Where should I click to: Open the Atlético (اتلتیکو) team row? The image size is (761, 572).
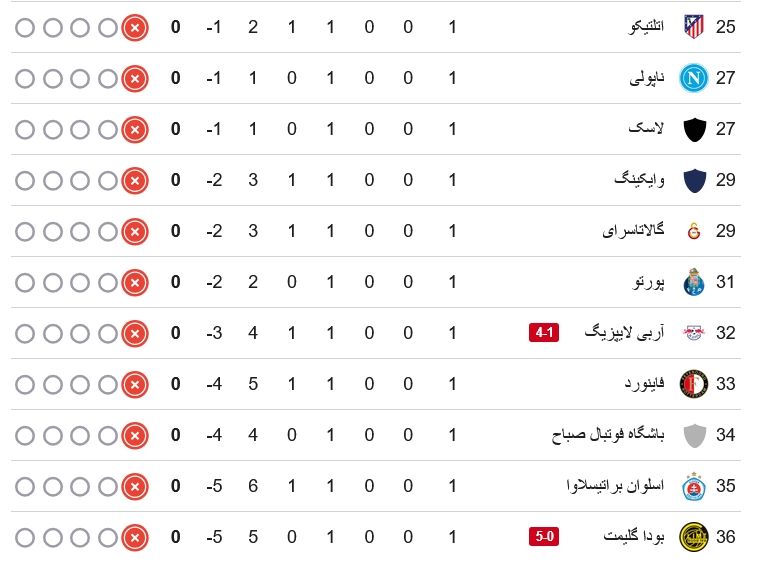coord(376,27)
